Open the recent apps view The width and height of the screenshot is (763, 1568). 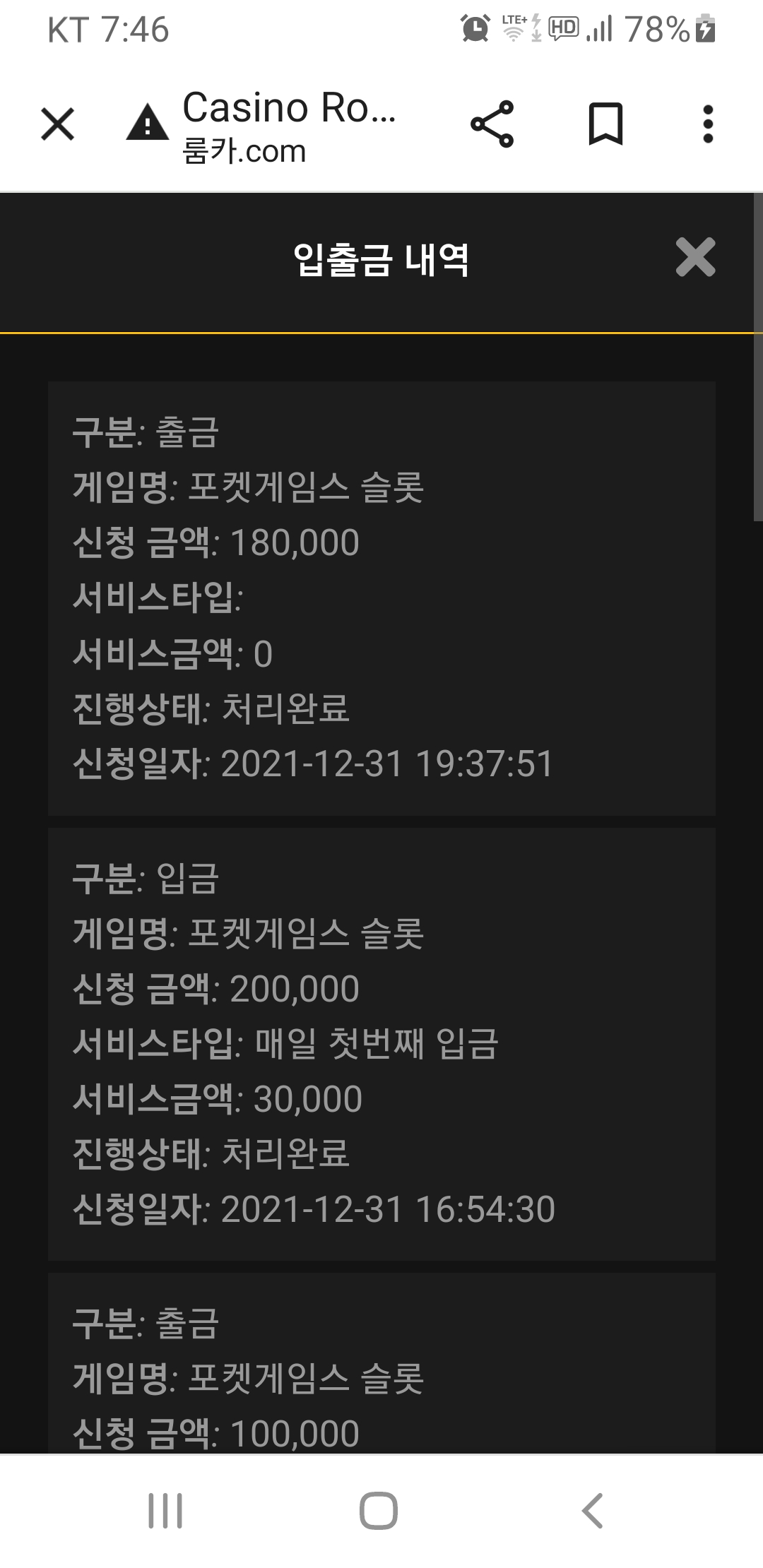(165, 1511)
